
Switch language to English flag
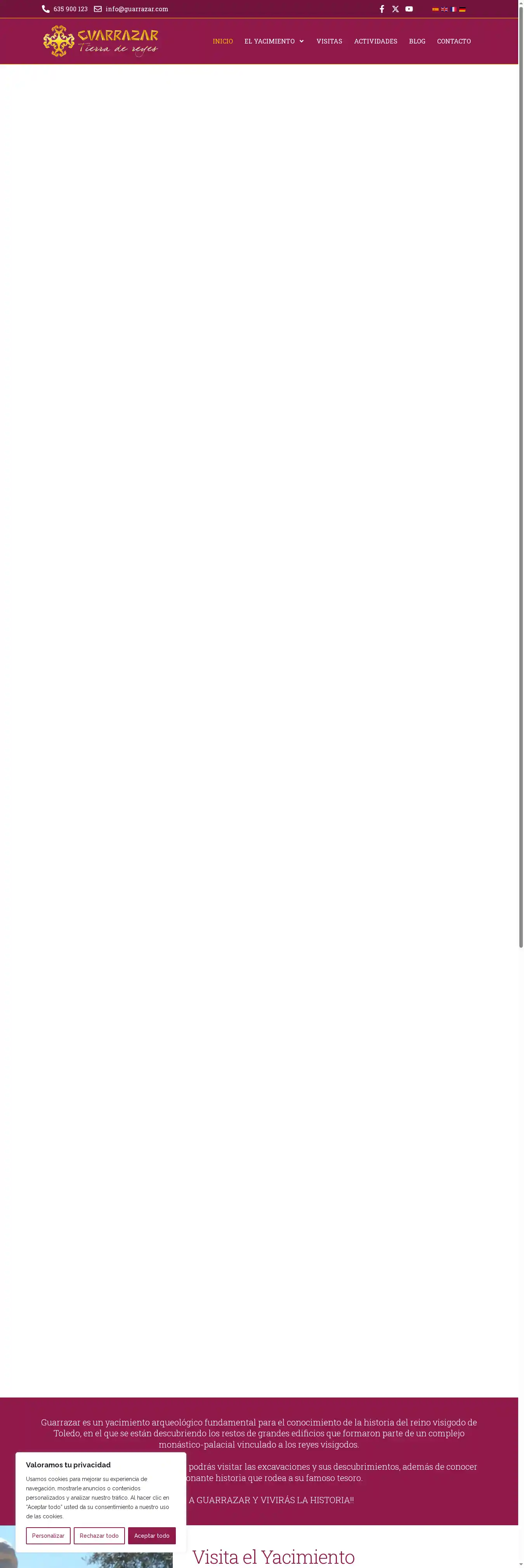coord(444,10)
